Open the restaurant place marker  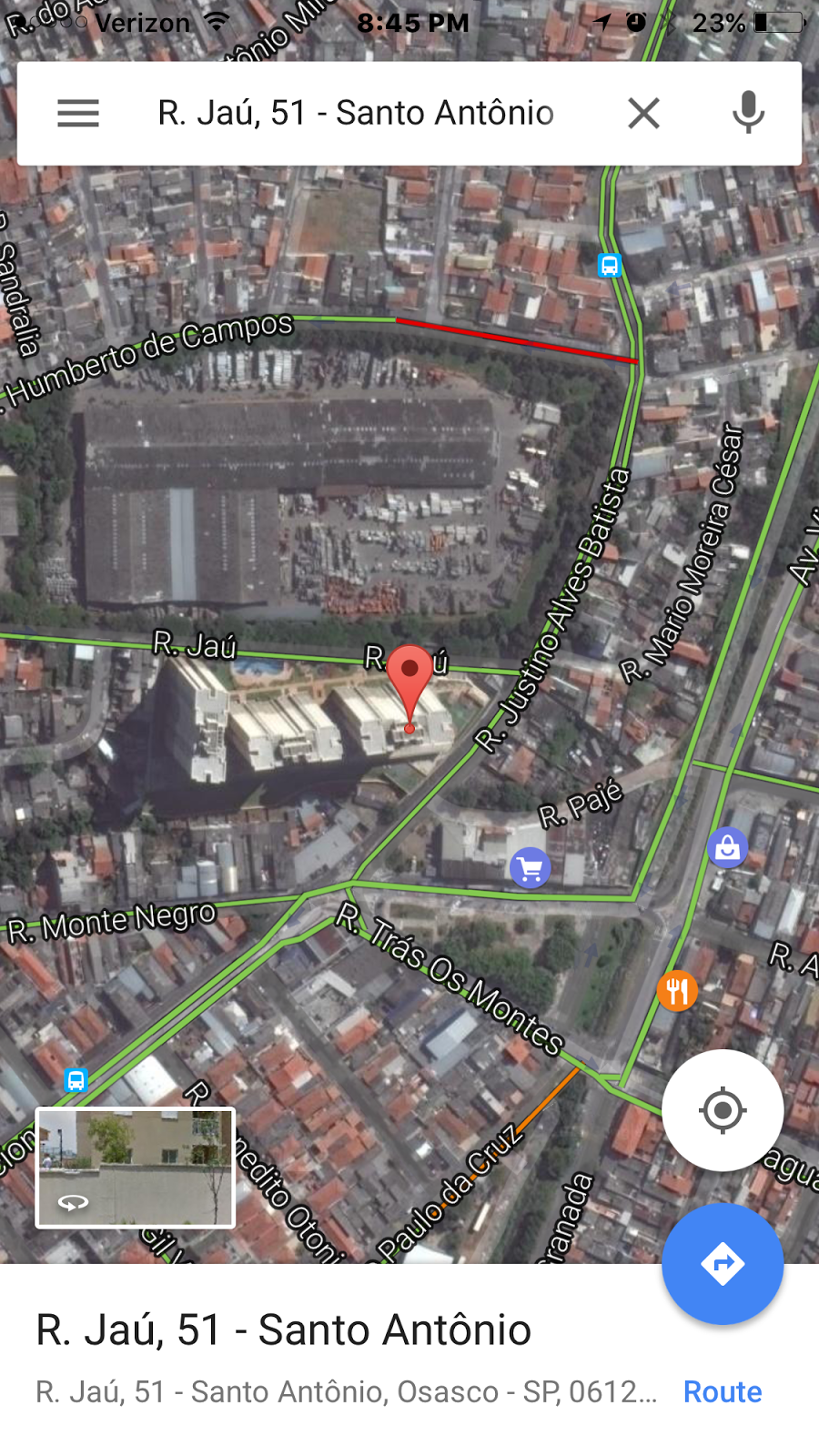tap(677, 990)
